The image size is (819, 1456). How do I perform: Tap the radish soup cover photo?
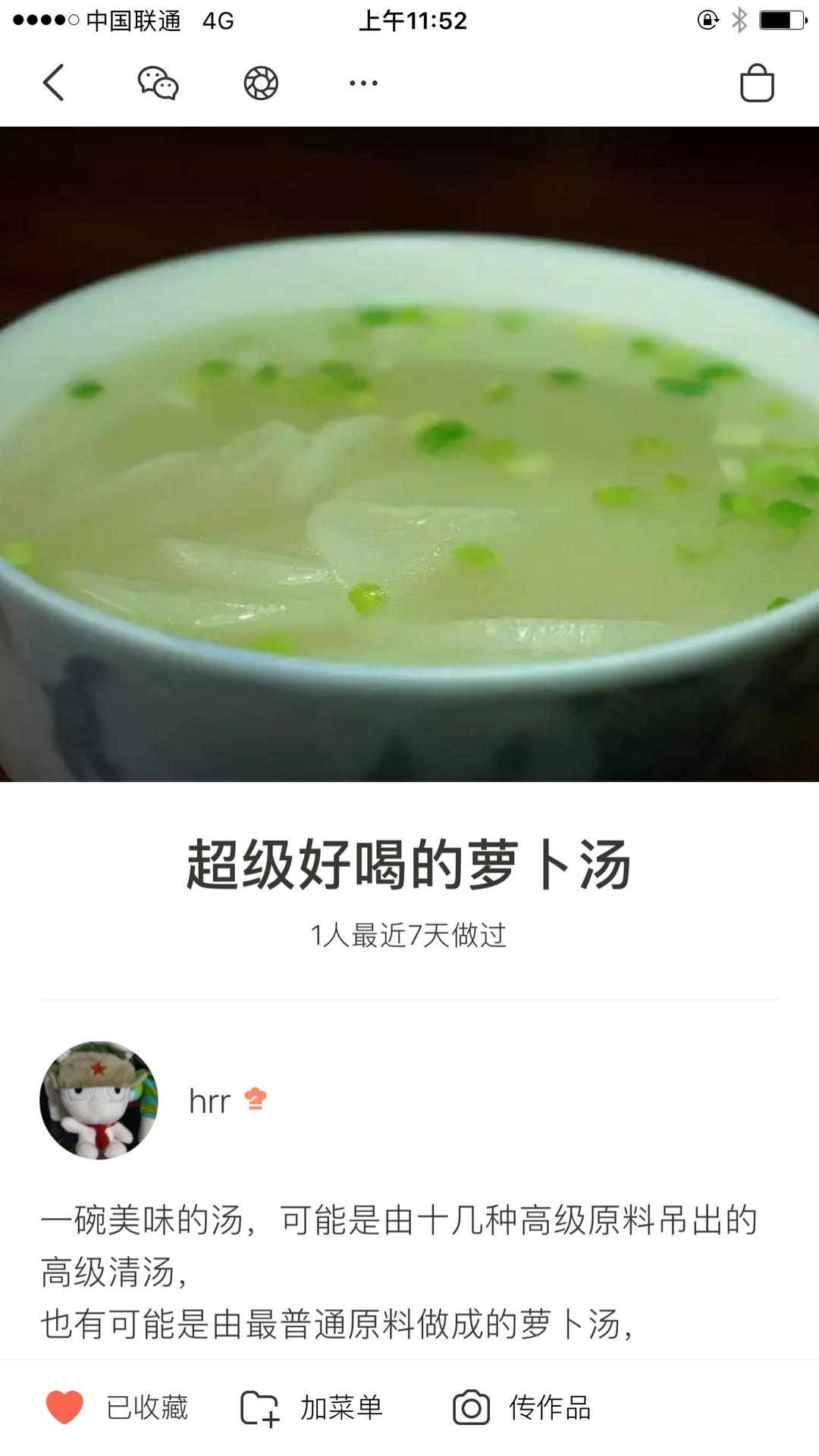tap(409, 455)
